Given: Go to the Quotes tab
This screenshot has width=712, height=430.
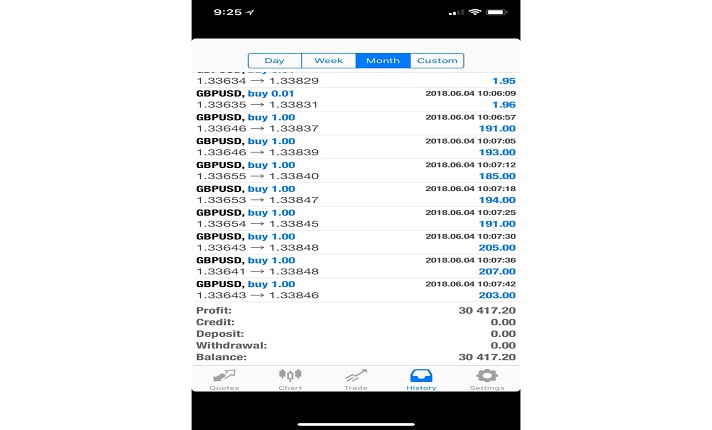Looking at the screenshot, I should point(224,378).
